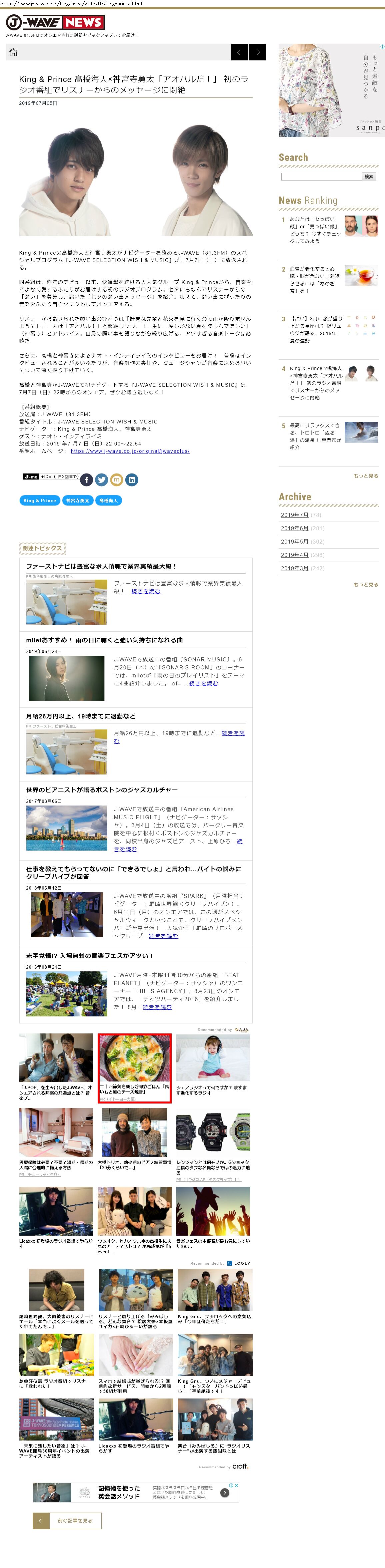Select the 髙橋海人 tag
This screenshot has width=385, height=1568.
click(108, 500)
